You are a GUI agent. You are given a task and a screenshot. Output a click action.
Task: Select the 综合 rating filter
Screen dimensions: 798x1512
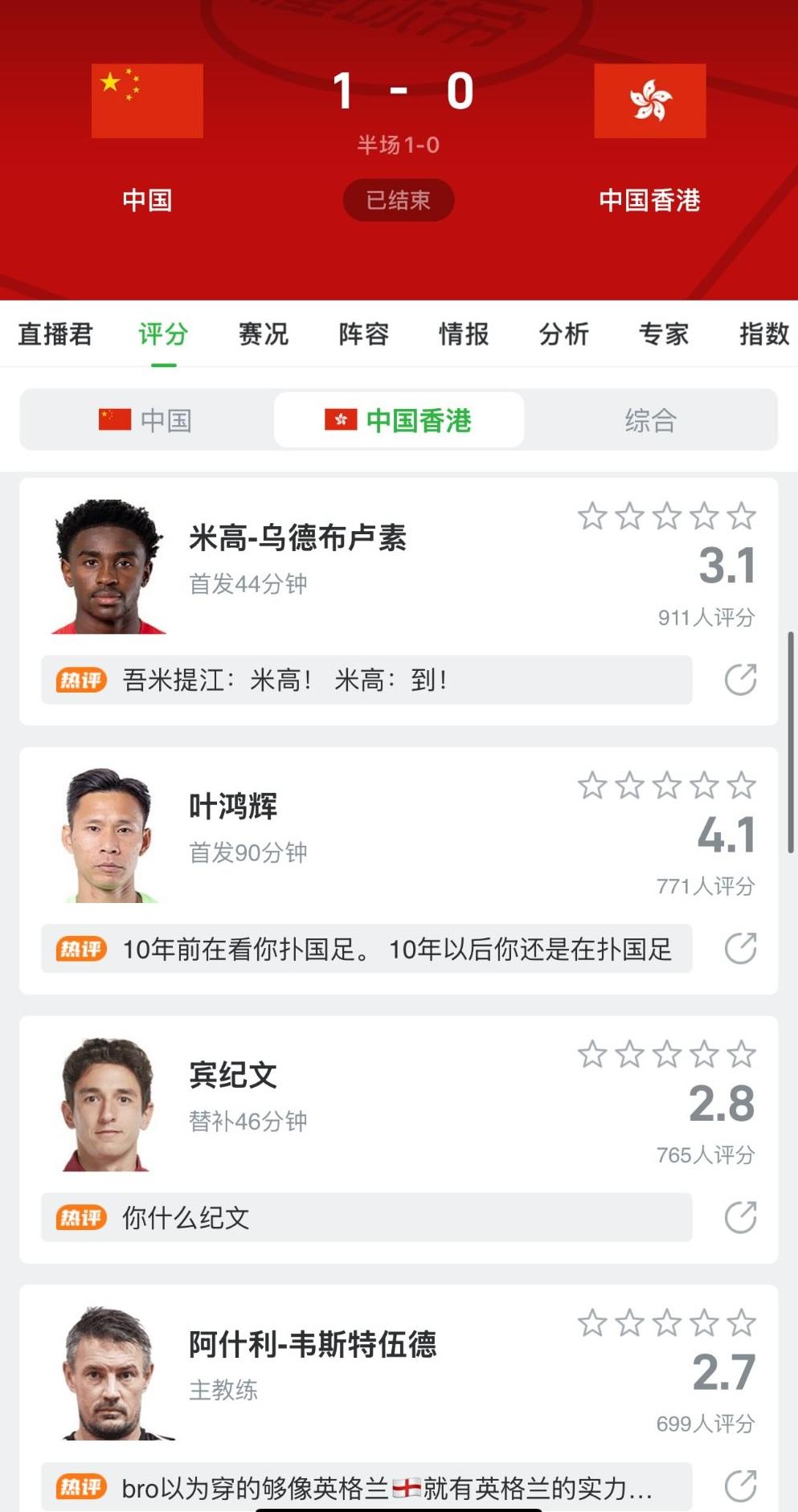[649, 419]
